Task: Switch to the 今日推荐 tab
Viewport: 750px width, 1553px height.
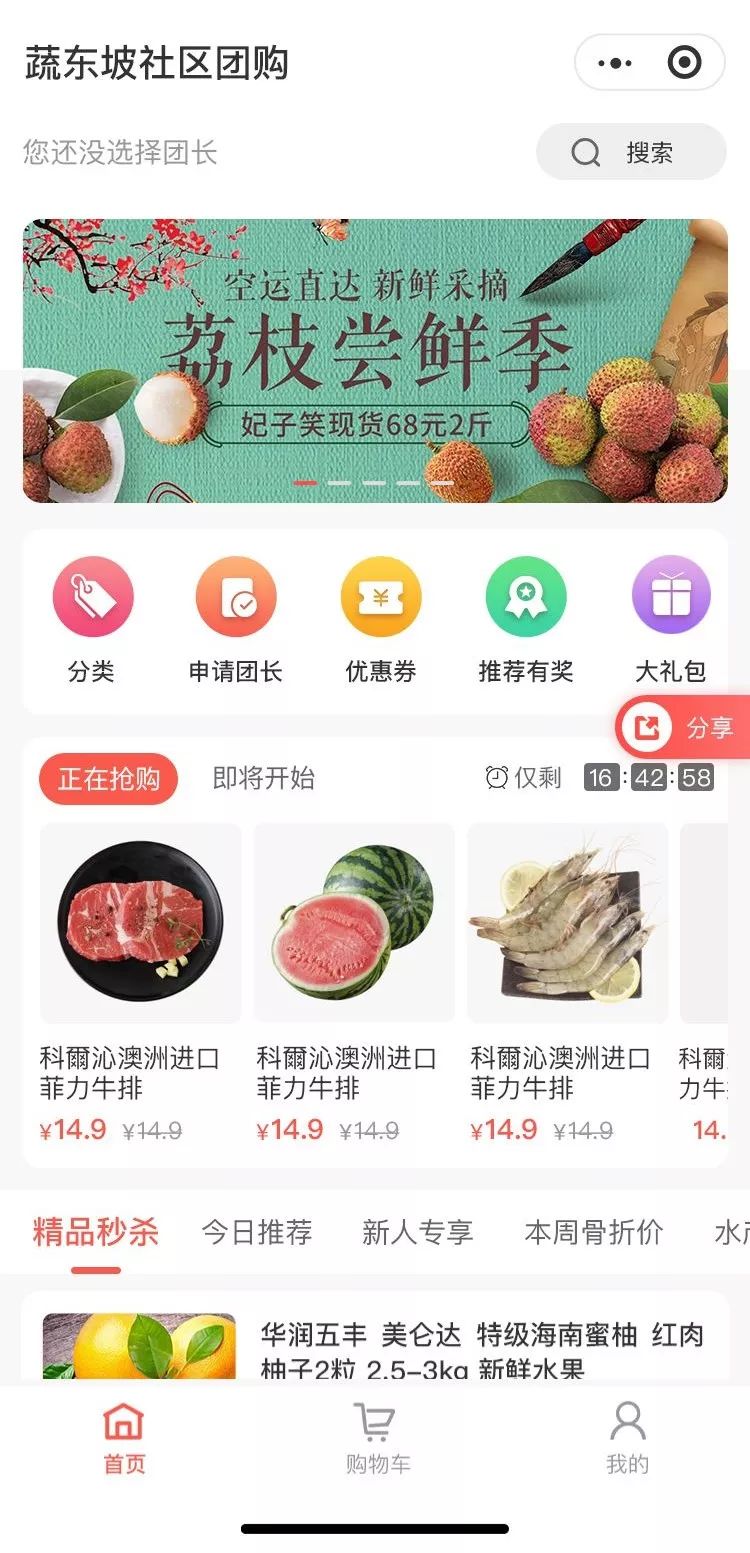Action: [257, 1232]
